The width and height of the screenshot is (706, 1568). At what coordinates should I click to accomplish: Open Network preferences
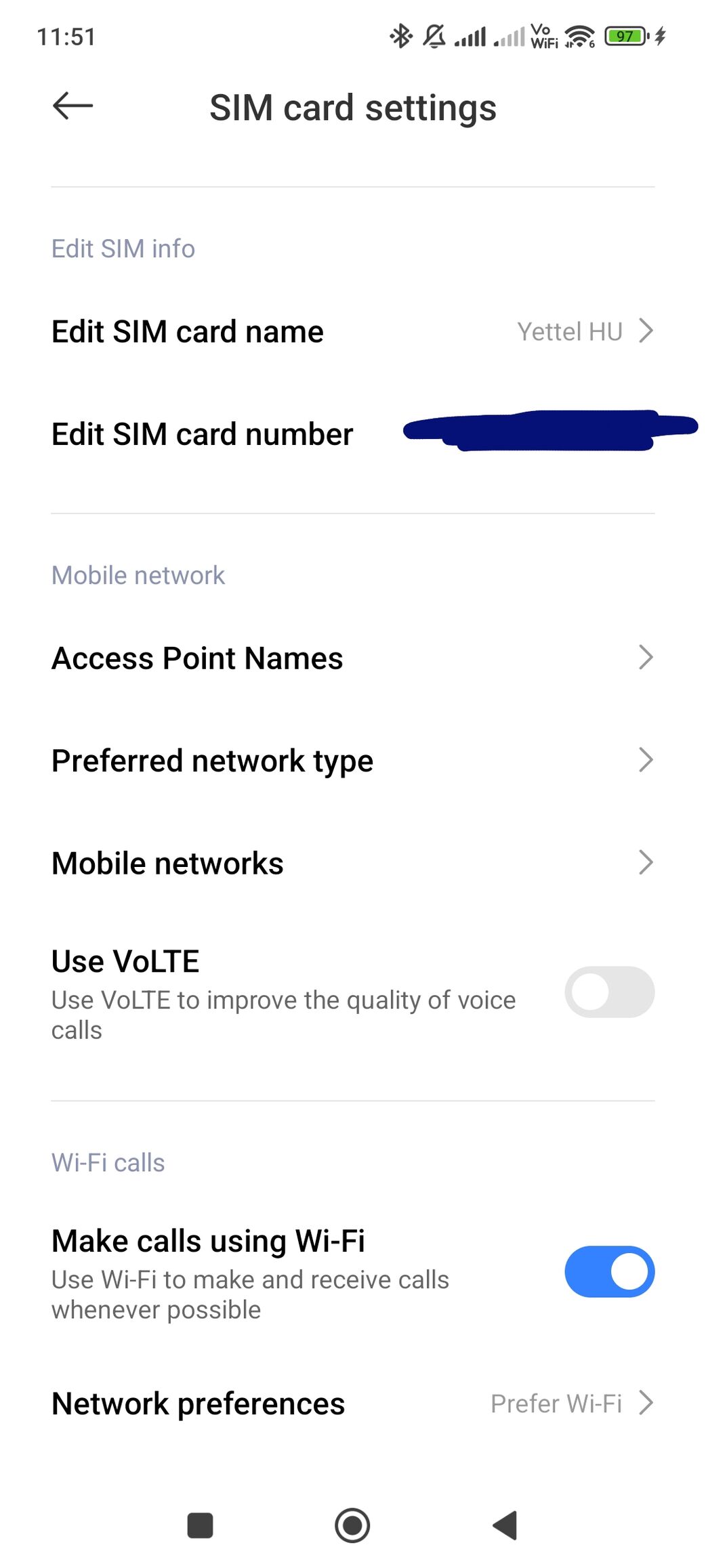(353, 1403)
